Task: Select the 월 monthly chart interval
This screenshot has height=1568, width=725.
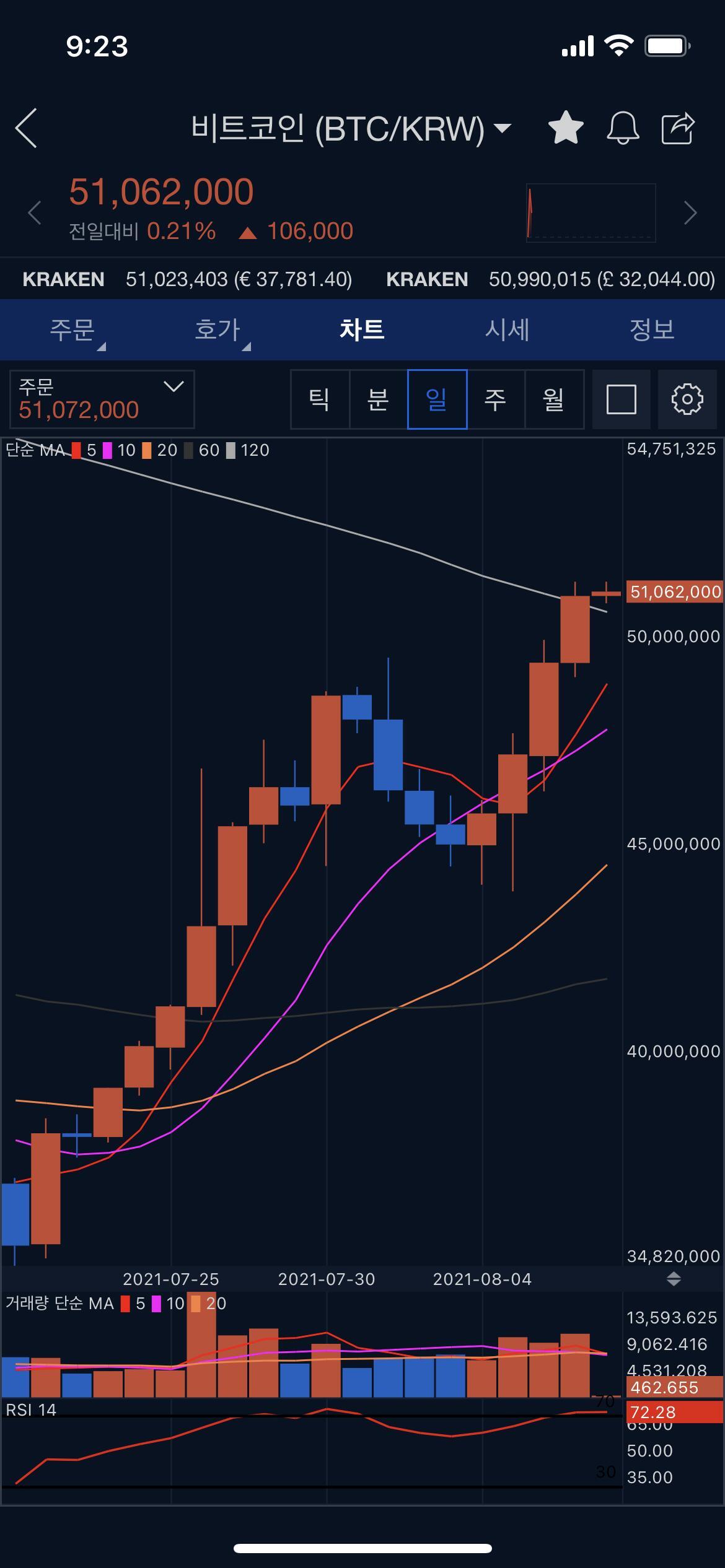Action: click(554, 399)
